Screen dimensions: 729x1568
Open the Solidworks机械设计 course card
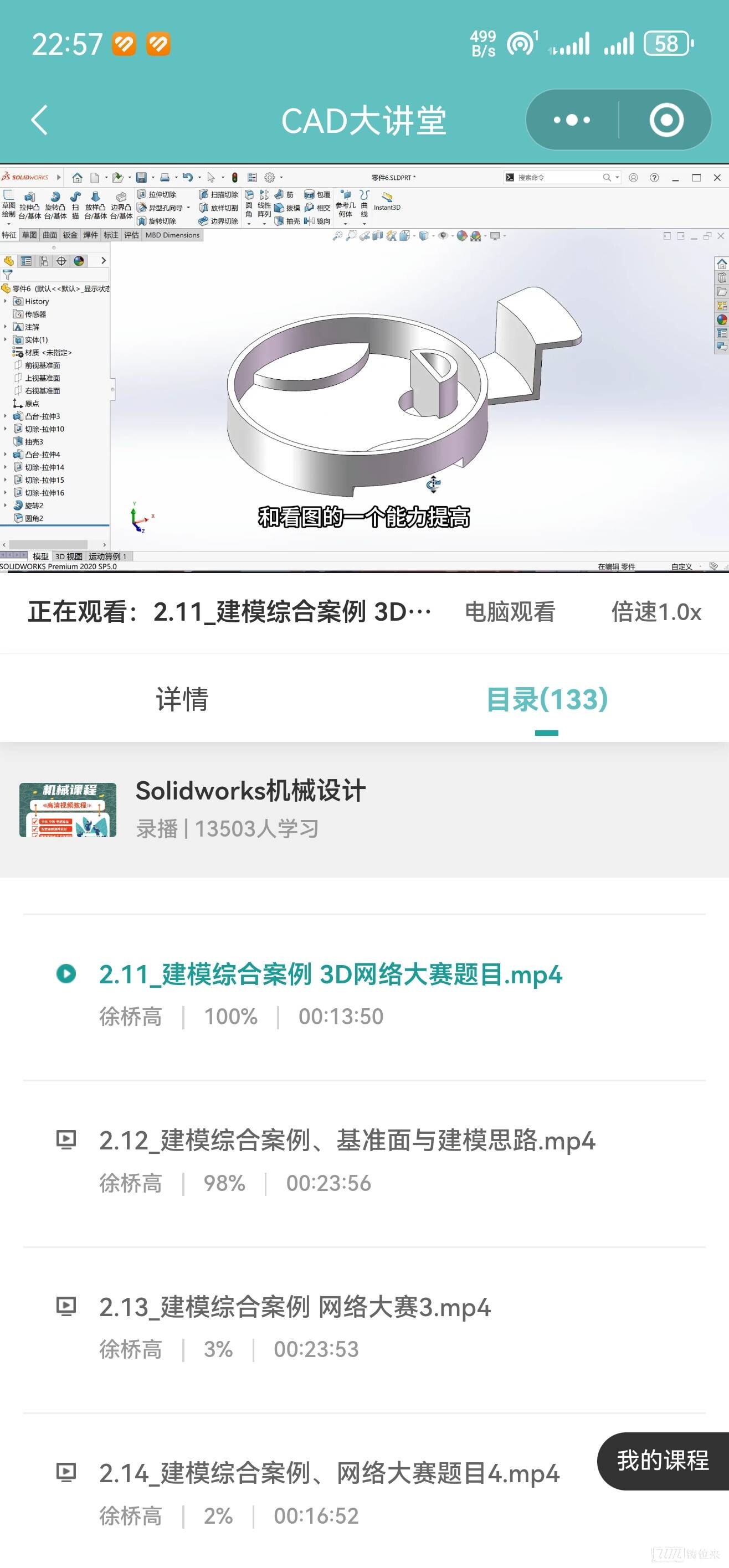250,809
